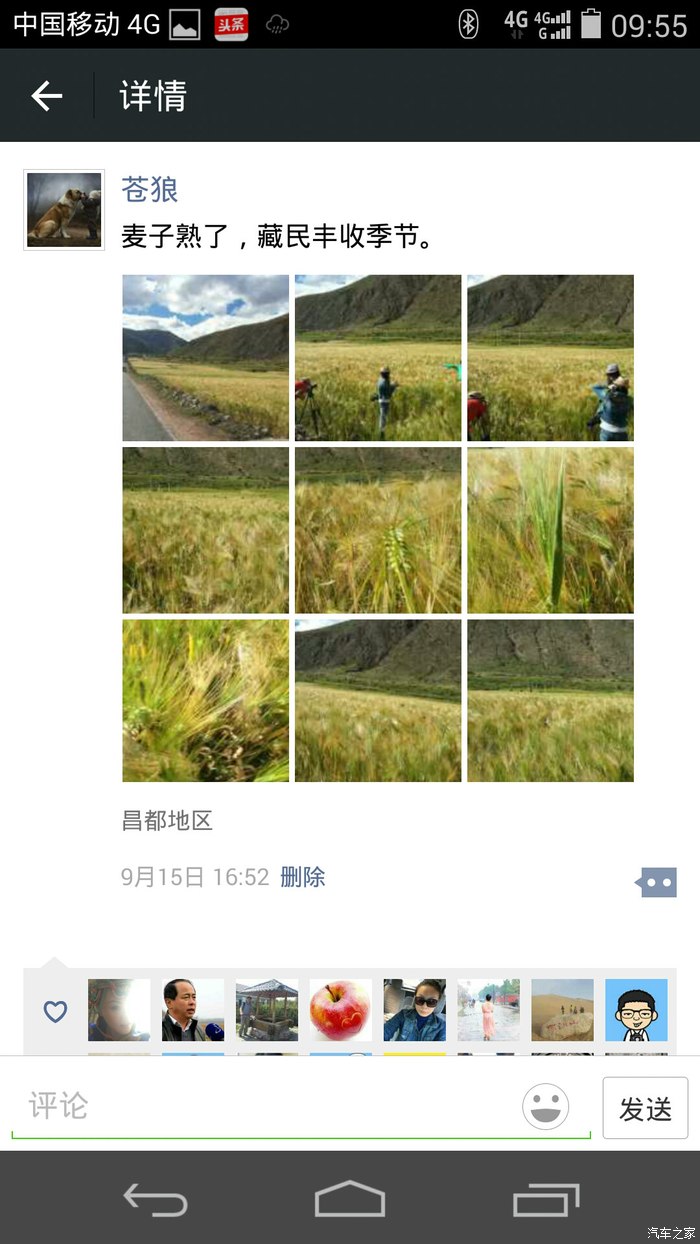Go to the Android home screen
700x1244 pixels.
click(x=350, y=1198)
